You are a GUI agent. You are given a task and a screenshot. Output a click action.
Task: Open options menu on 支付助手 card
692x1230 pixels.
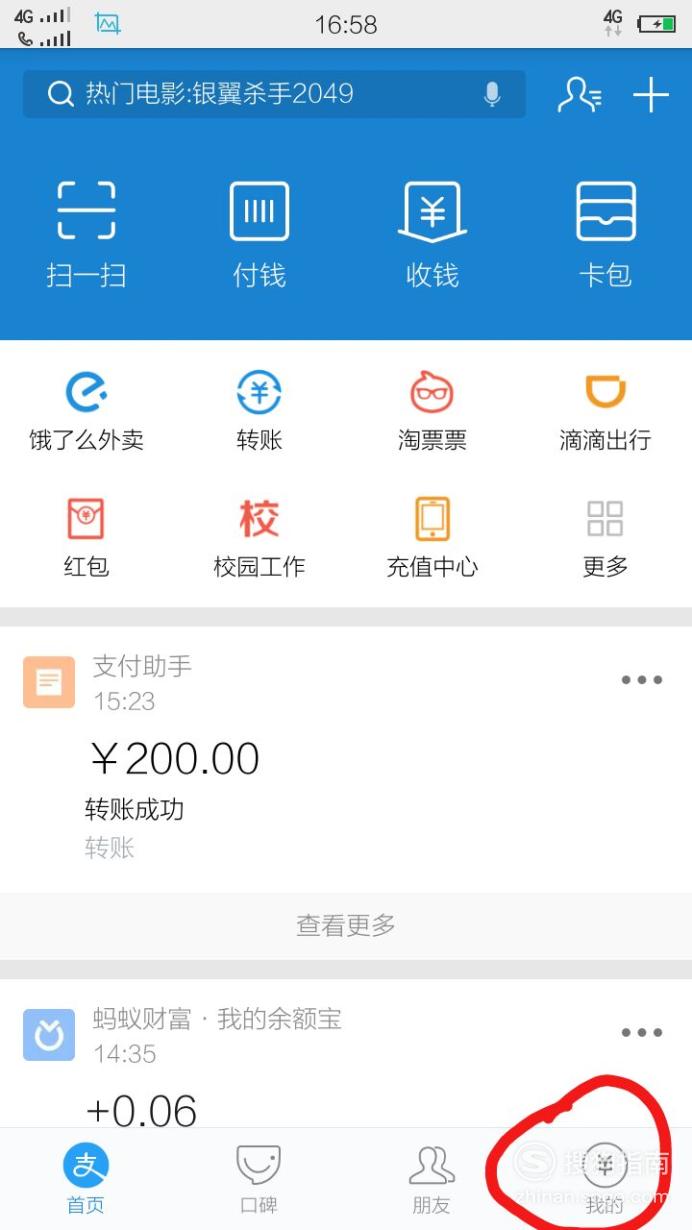pyautogui.click(x=642, y=680)
